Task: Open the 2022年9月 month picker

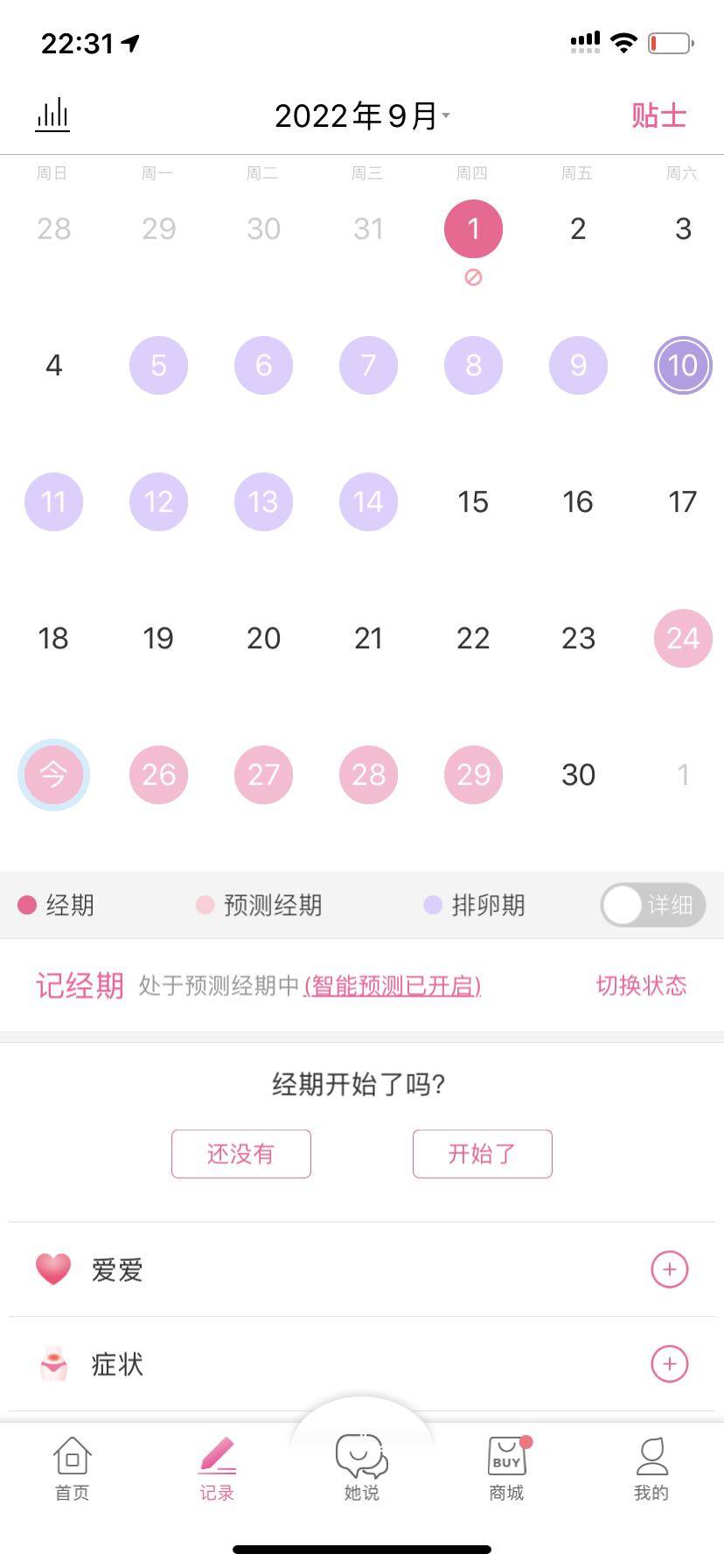Action: point(361,115)
